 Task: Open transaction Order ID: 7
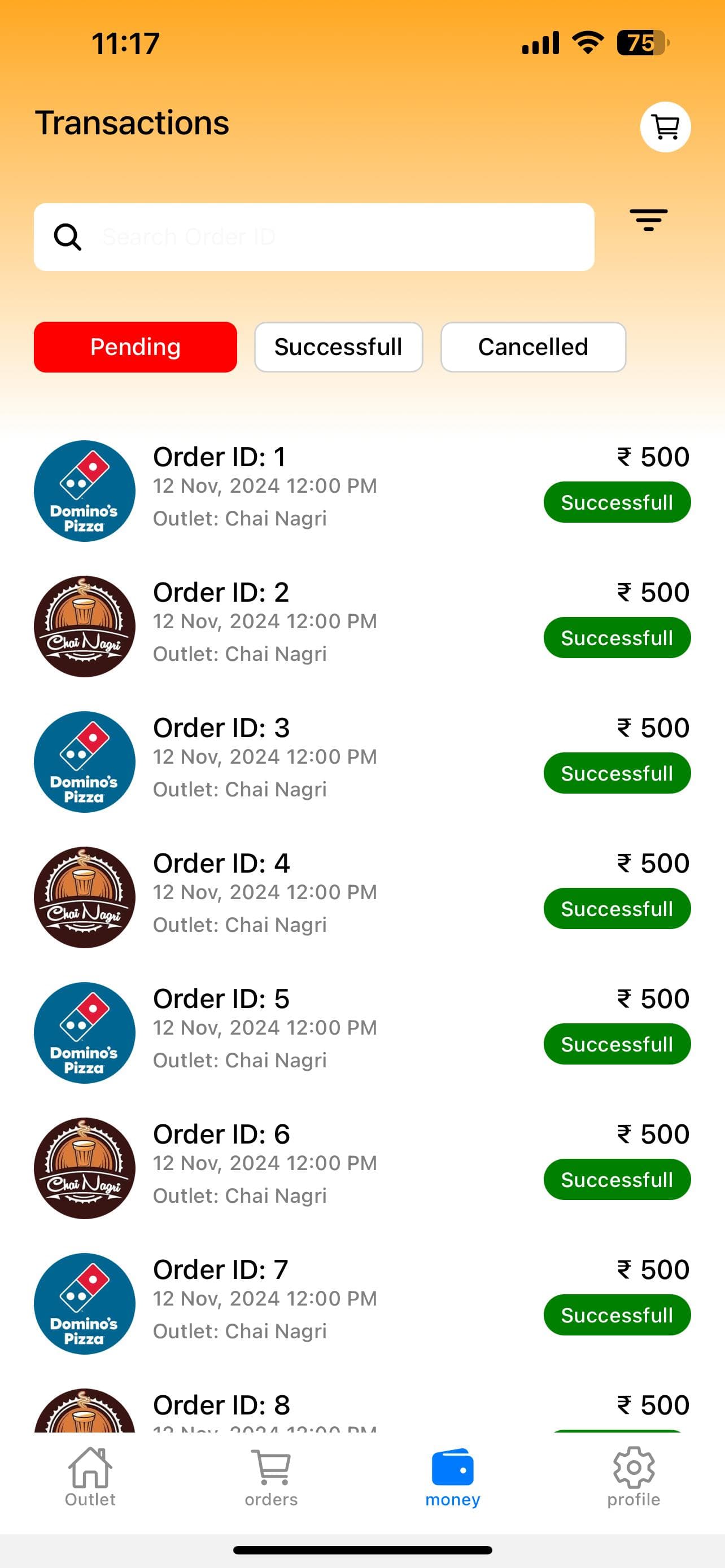coord(362,1303)
